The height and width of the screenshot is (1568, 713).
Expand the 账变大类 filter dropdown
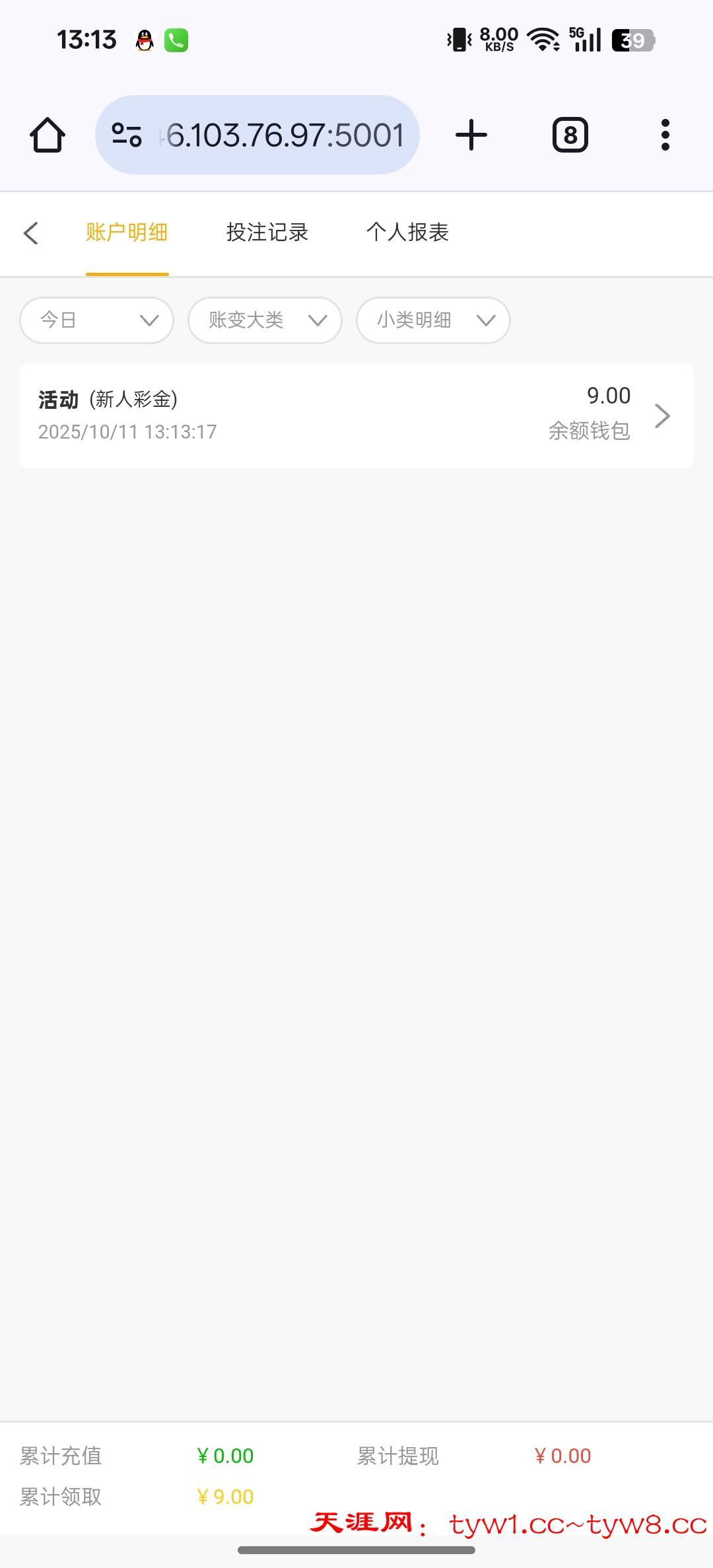point(265,320)
